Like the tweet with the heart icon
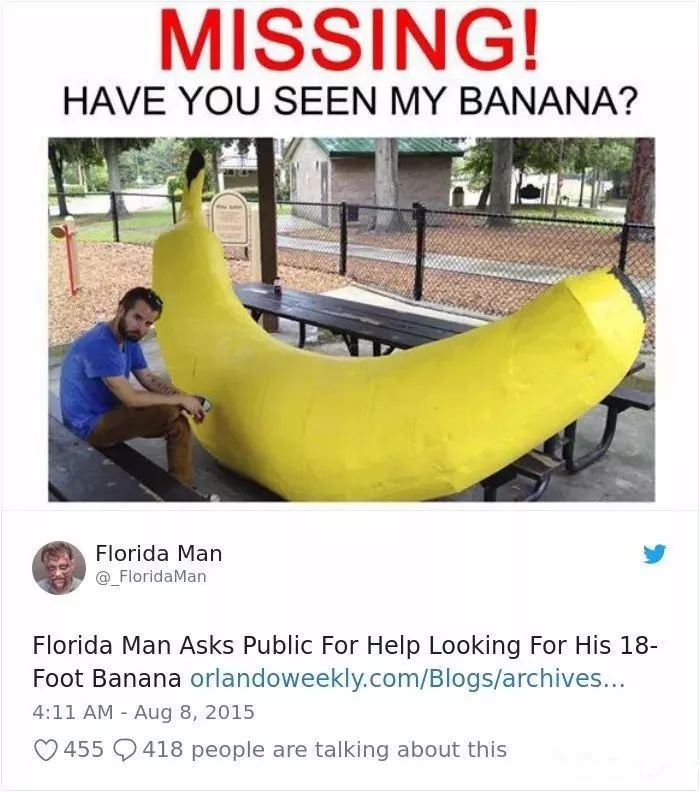Image resolution: width=700 pixels, height=792 pixels. point(48,750)
